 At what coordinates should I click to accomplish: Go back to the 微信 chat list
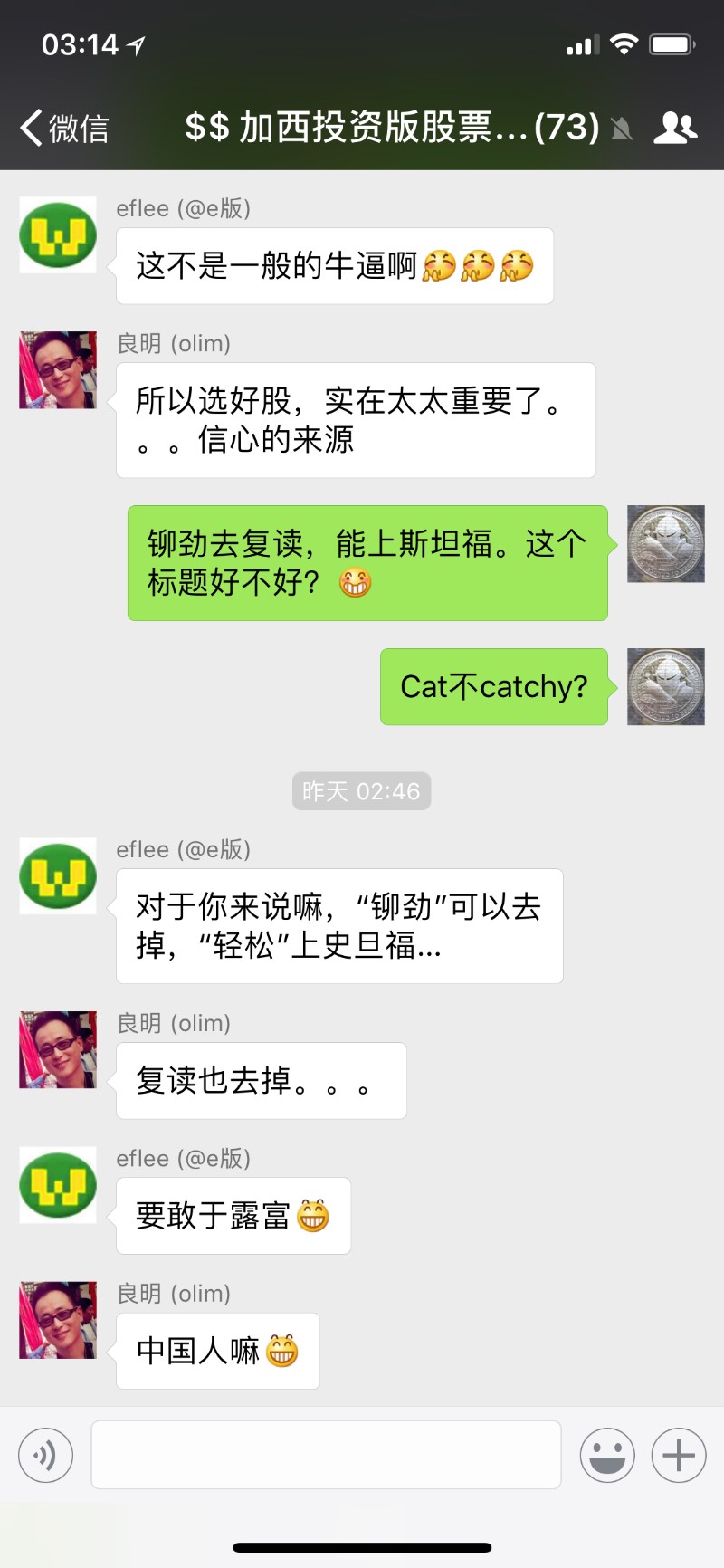64,128
